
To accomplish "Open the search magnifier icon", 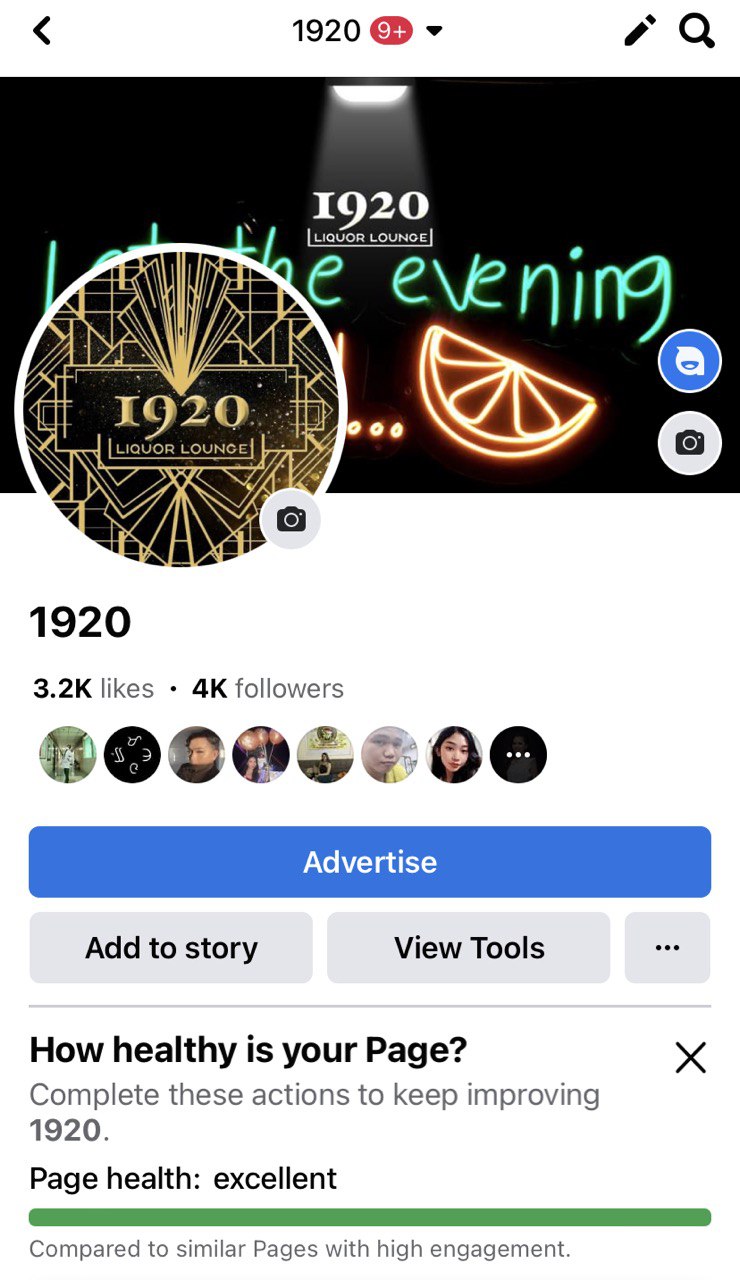I will point(696,32).
